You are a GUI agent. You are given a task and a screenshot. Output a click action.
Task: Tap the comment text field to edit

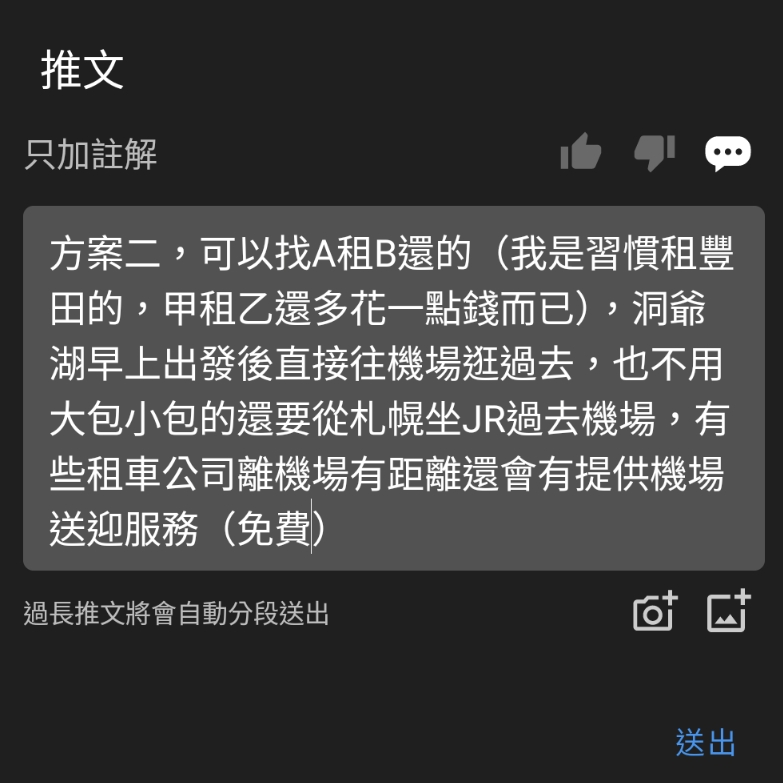click(x=393, y=388)
